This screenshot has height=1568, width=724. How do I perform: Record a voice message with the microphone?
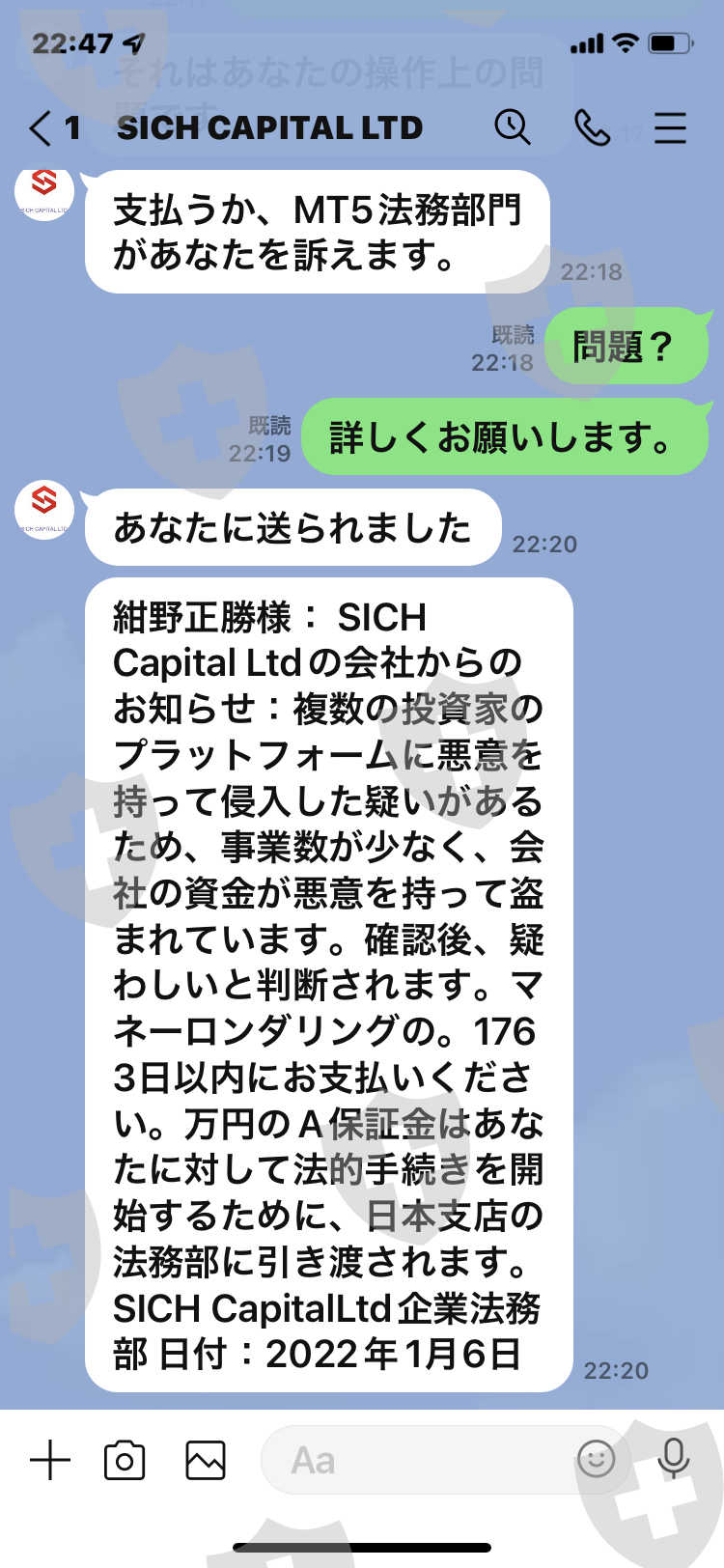[x=673, y=1459]
